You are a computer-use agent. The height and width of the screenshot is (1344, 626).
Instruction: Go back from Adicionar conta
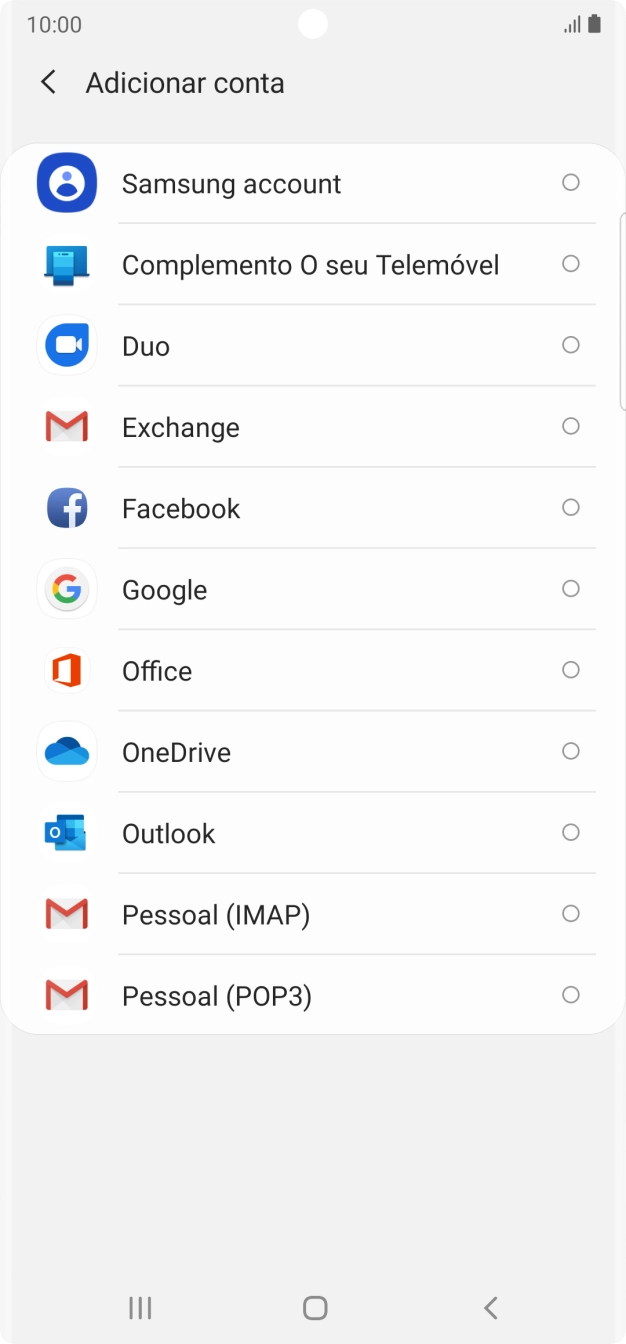pyautogui.click(x=48, y=83)
